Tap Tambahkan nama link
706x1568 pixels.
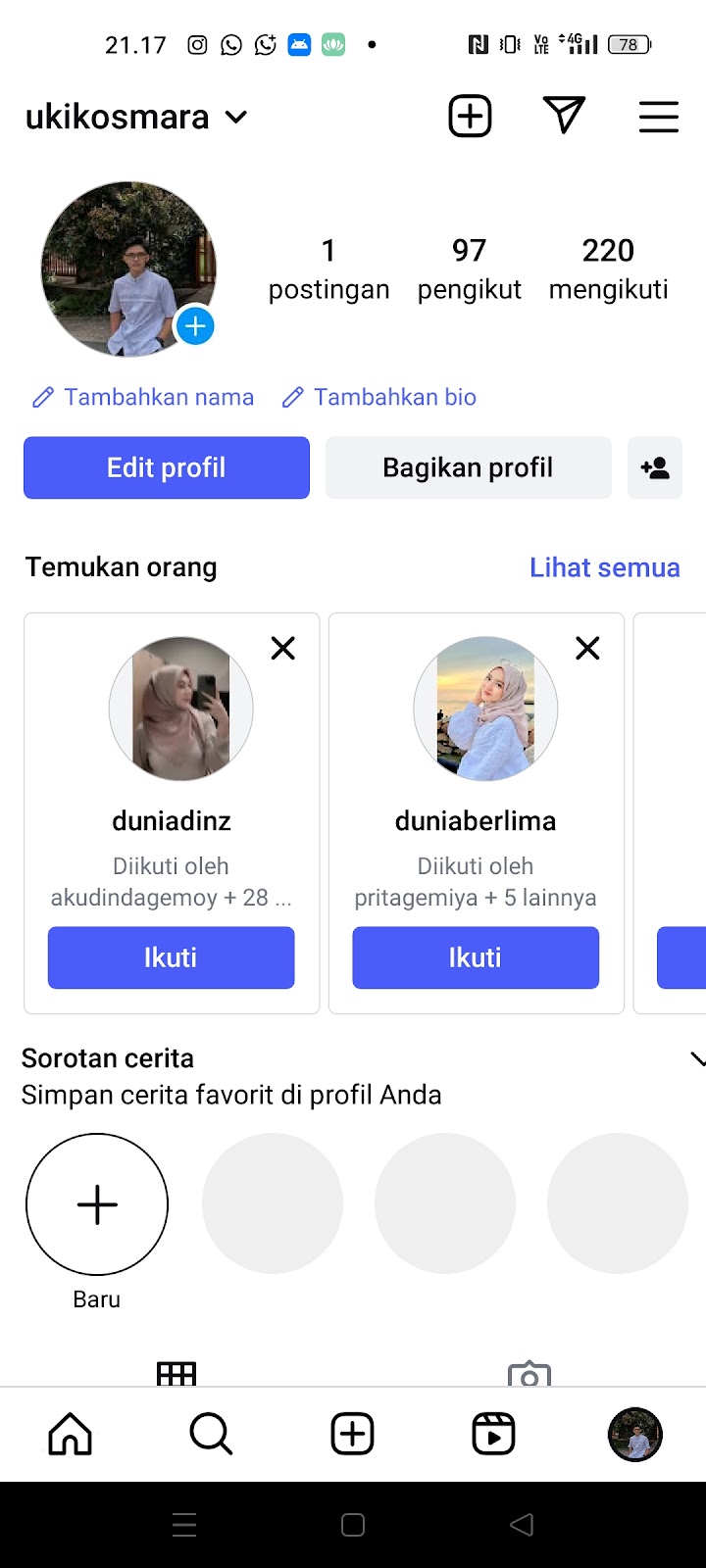pyautogui.click(x=143, y=397)
